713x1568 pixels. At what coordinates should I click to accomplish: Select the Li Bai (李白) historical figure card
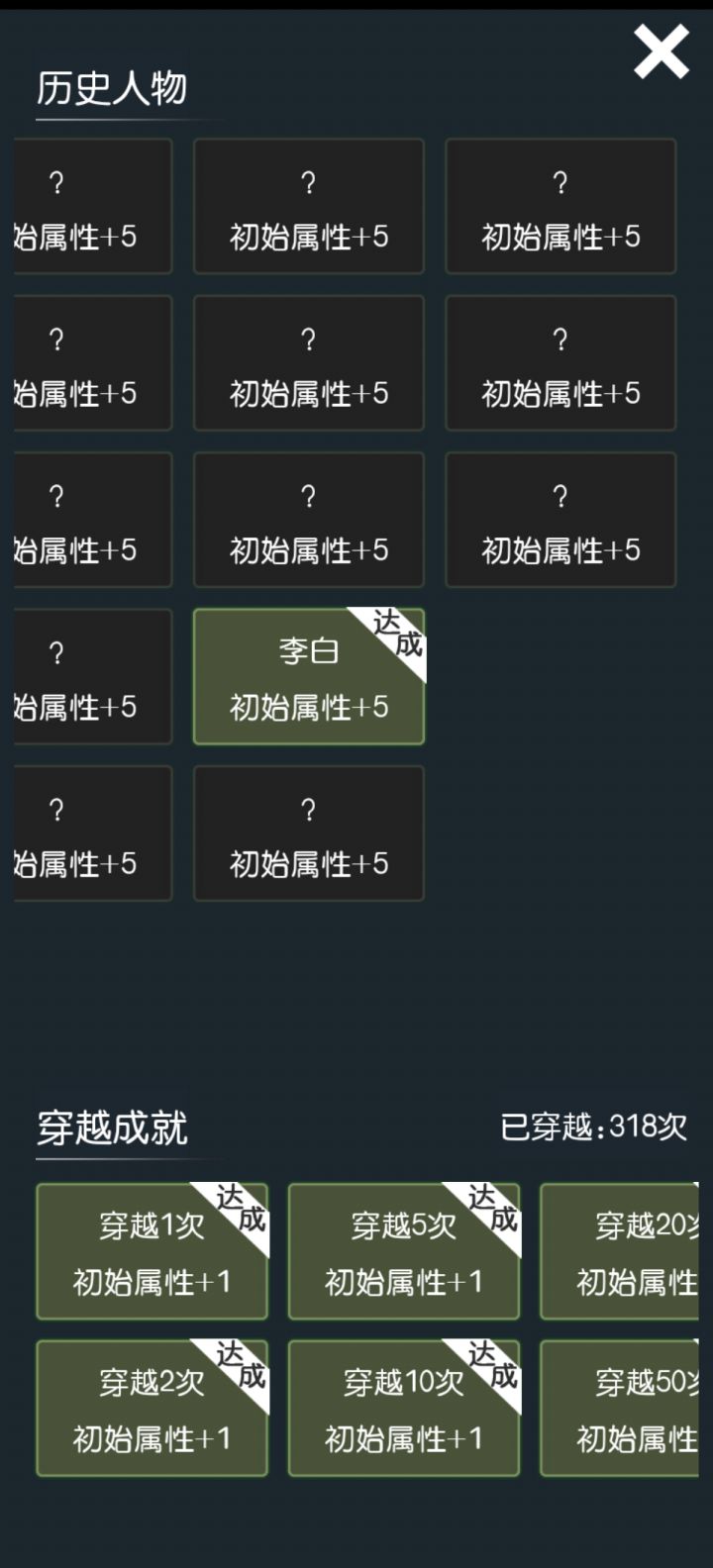(x=308, y=676)
